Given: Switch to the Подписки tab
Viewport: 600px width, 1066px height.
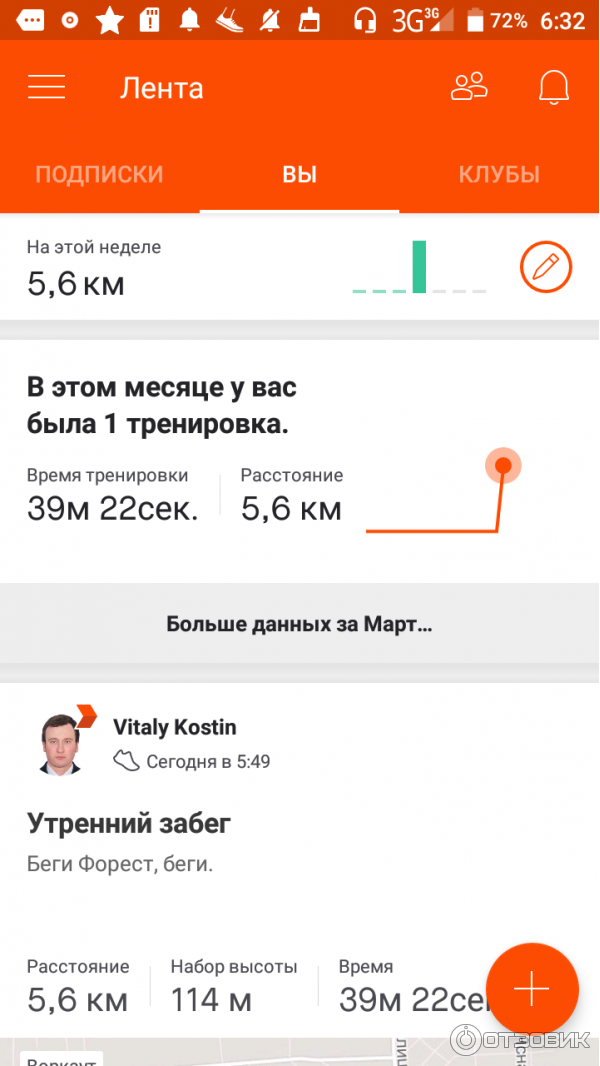Looking at the screenshot, I should coord(99,174).
